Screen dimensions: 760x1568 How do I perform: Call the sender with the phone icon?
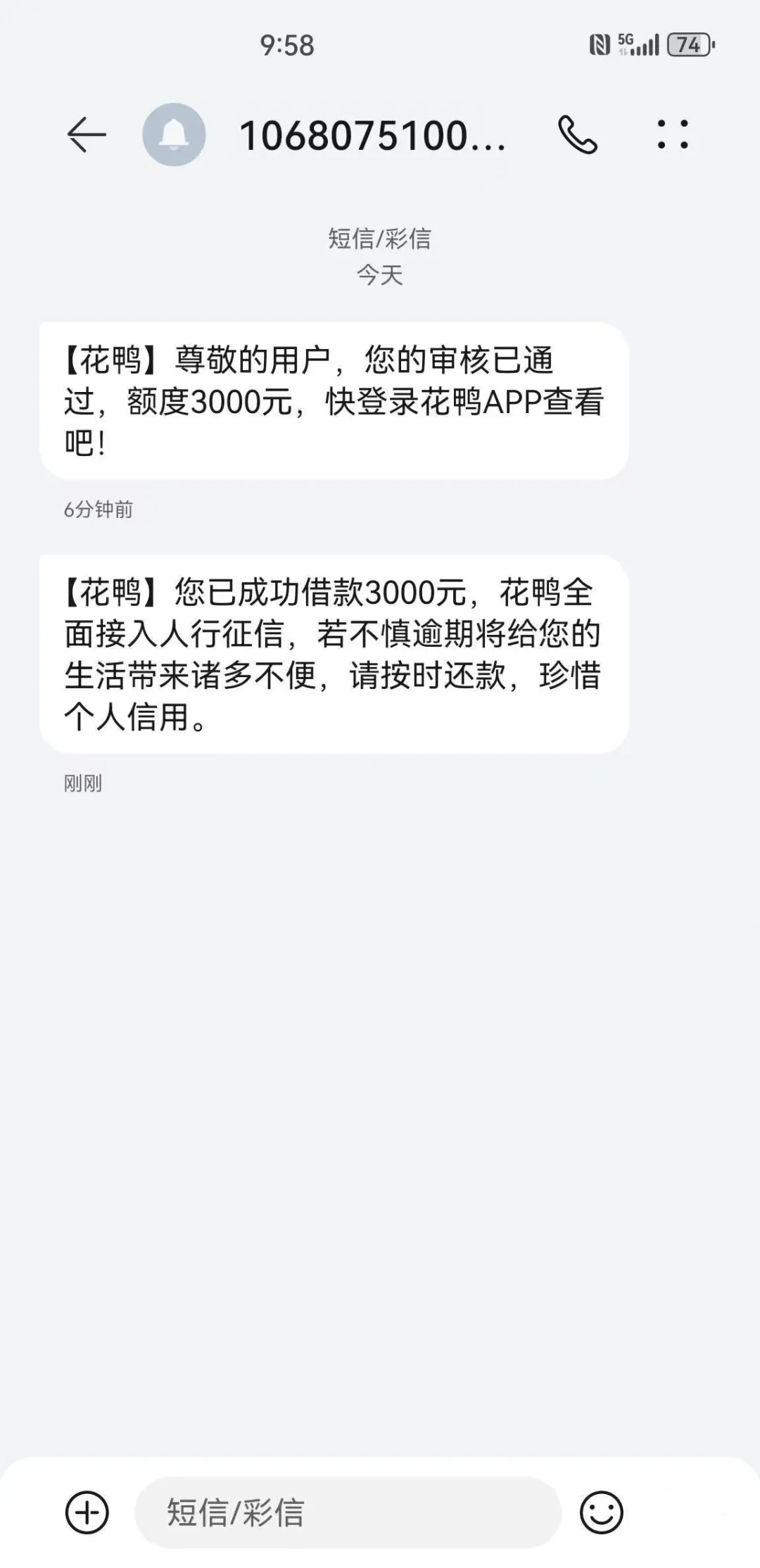[x=578, y=134]
